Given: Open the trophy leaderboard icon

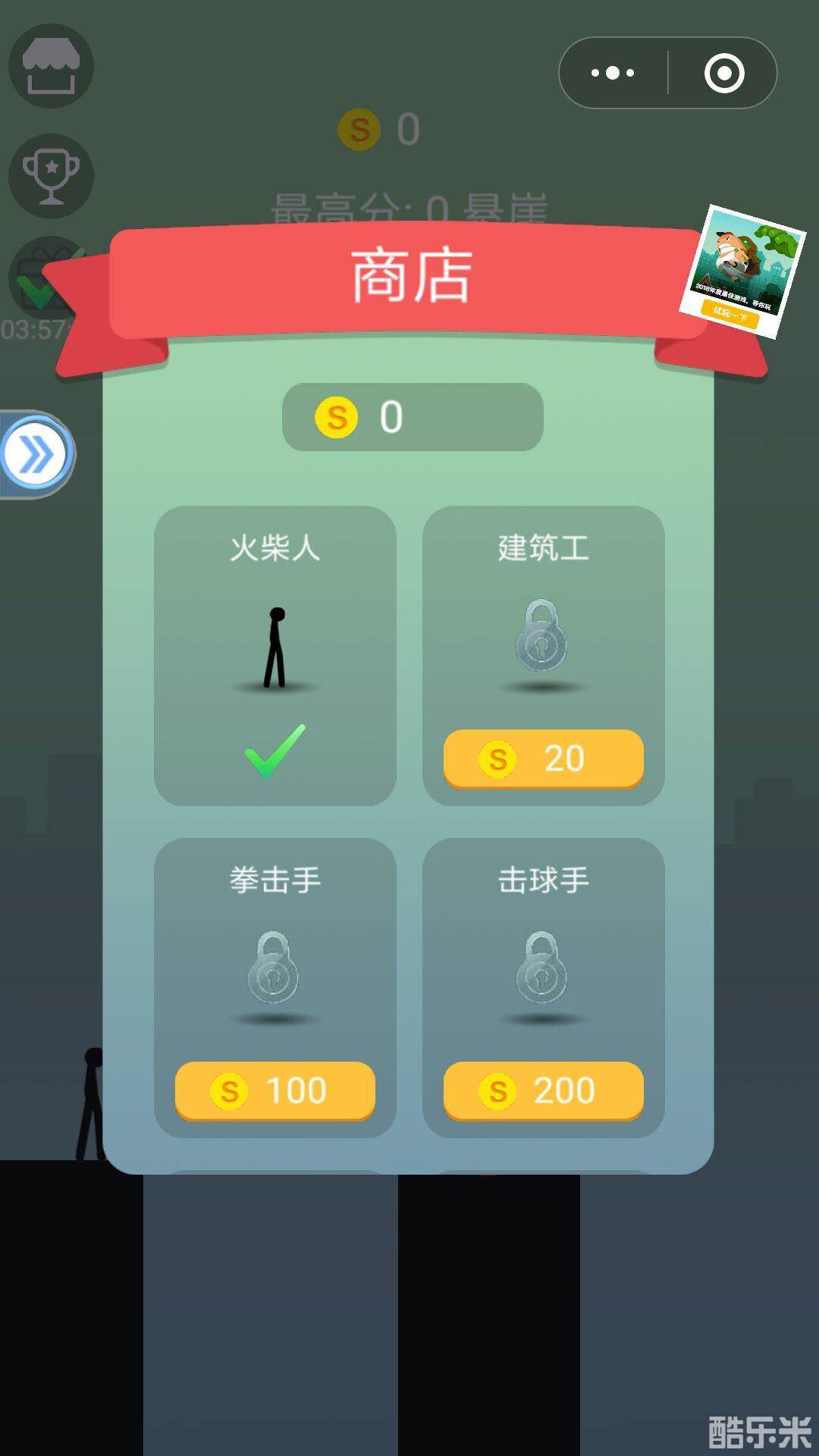Looking at the screenshot, I should [x=51, y=176].
